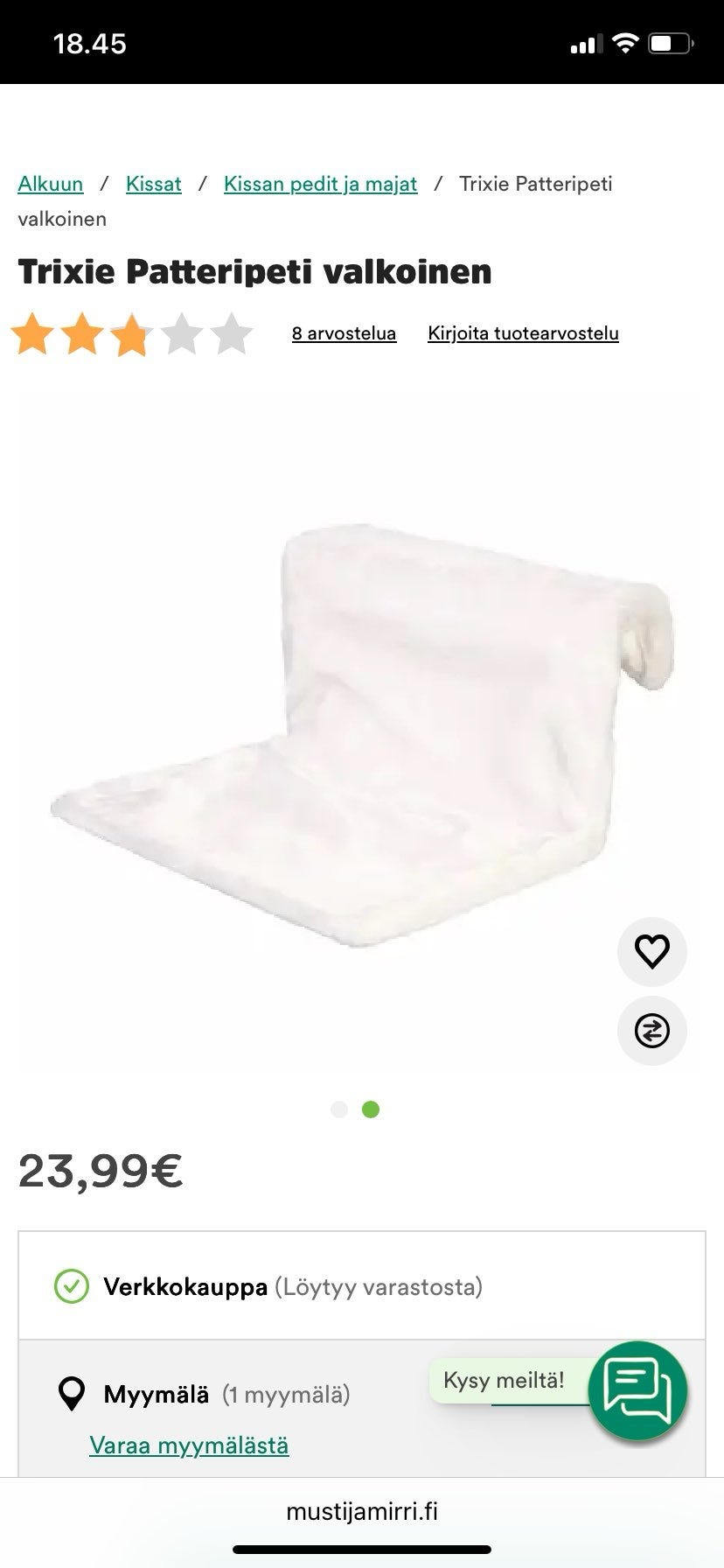Open the green chat support button
This screenshot has height=1568, width=724.
(637, 1390)
